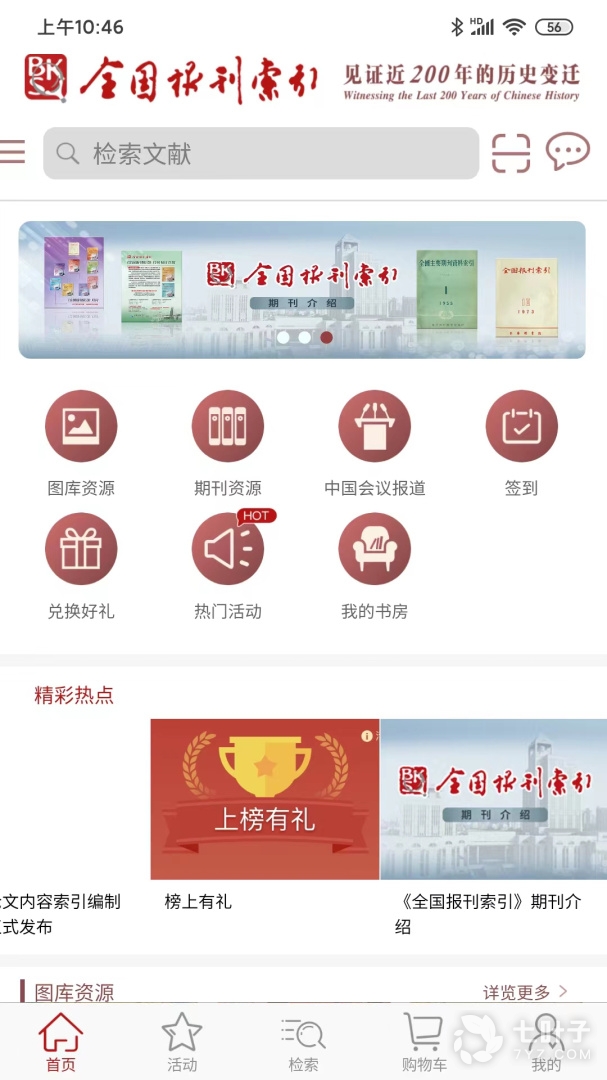Viewport: 607px width, 1080px height.
Task: Switch to the 检索 tab
Action: pyautogui.click(x=304, y=1042)
